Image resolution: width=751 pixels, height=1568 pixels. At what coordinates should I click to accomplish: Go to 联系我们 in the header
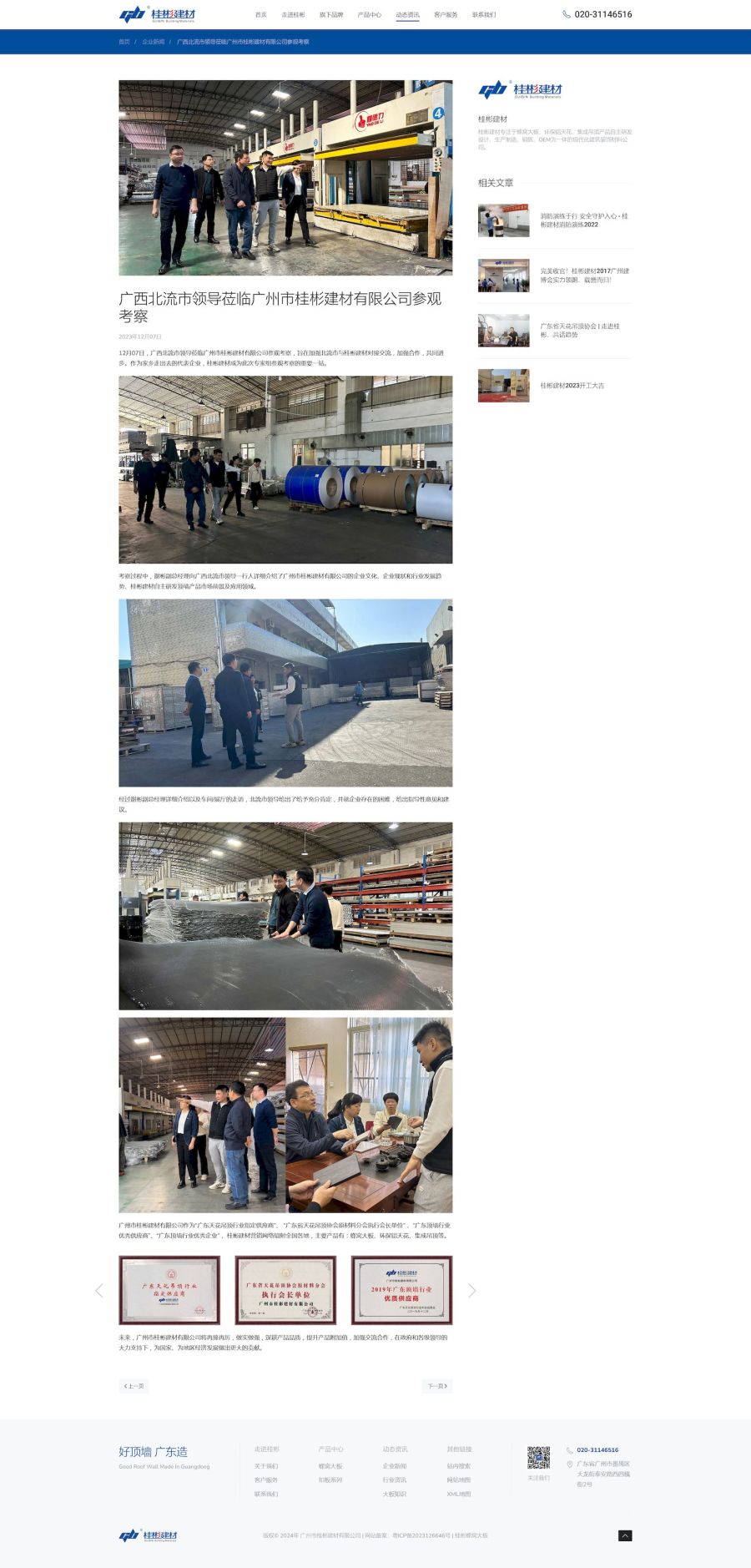click(x=483, y=15)
